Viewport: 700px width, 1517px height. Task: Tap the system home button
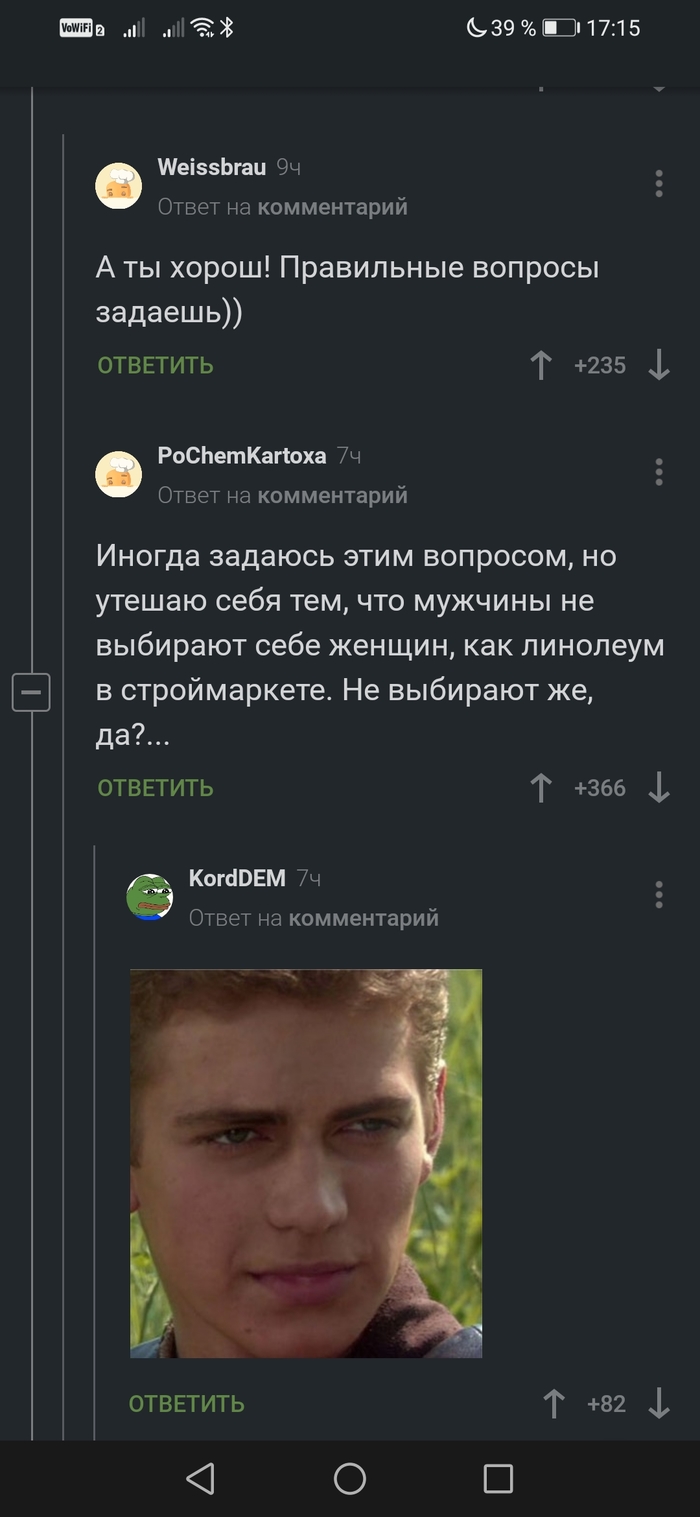coord(350,1478)
